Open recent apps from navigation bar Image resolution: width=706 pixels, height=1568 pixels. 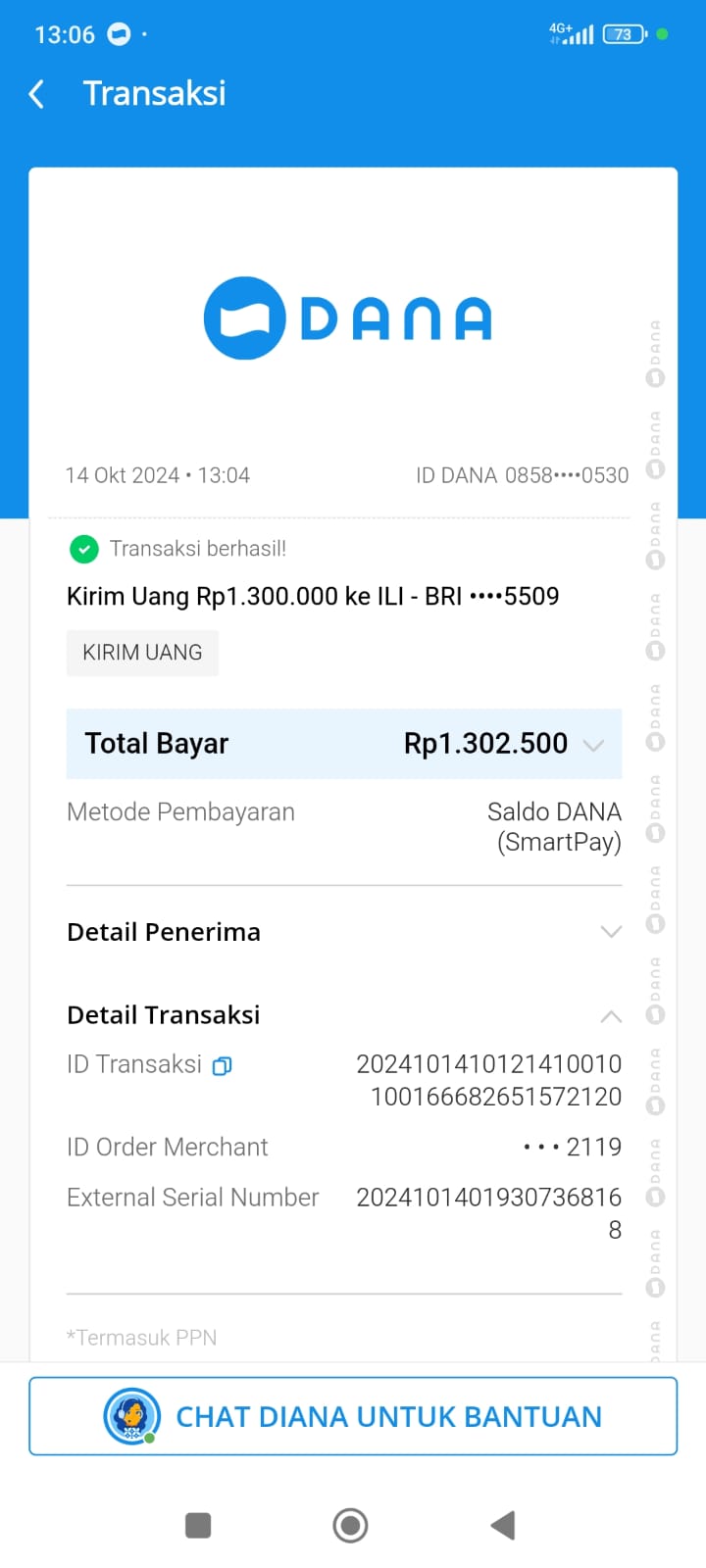(198, 1525)
